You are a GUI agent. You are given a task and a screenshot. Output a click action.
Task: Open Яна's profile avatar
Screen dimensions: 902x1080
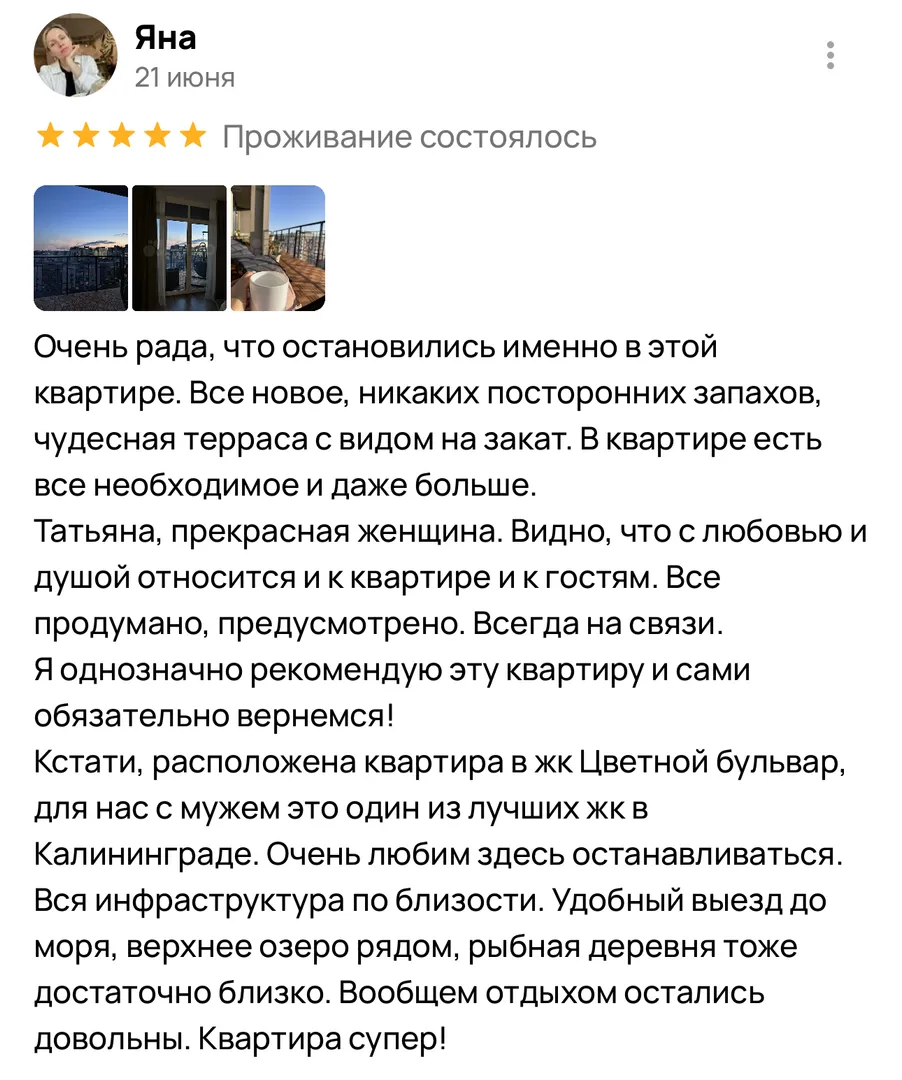tap(75, 56)
